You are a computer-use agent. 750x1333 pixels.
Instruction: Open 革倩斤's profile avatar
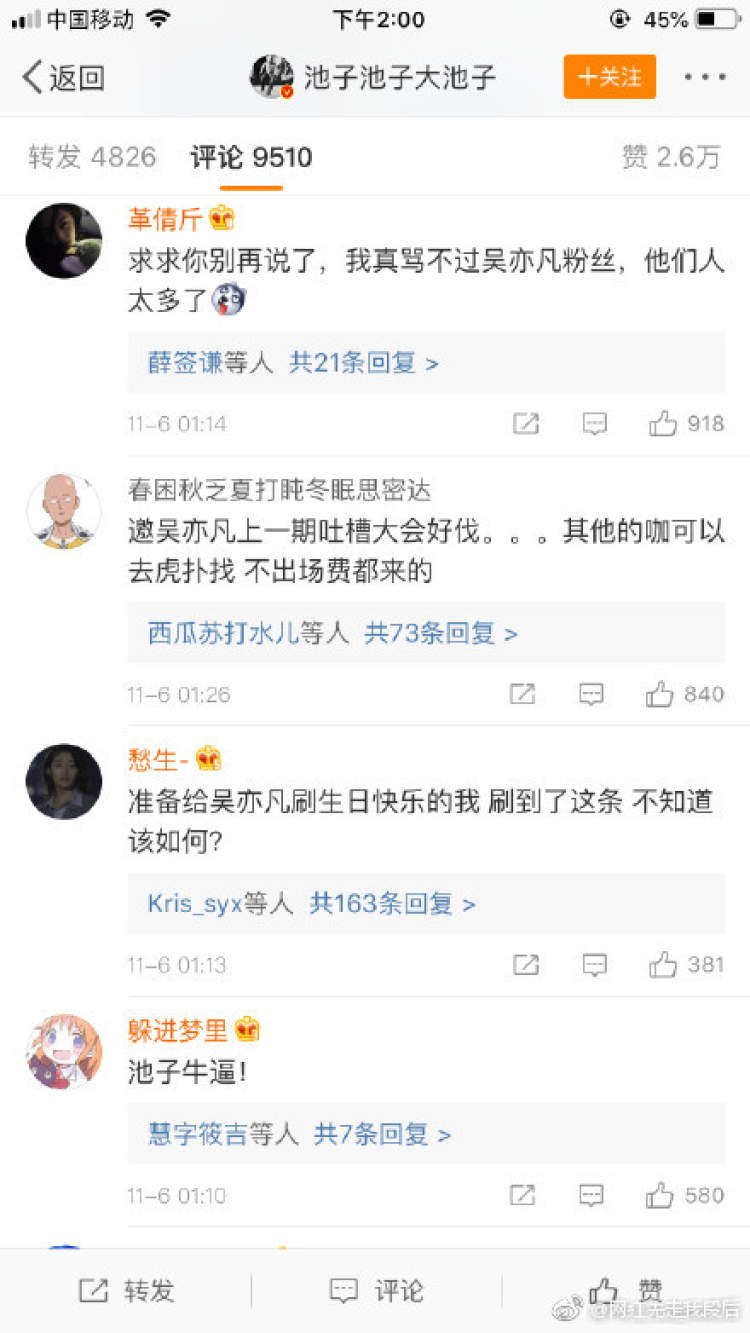(x=63, y=241)
